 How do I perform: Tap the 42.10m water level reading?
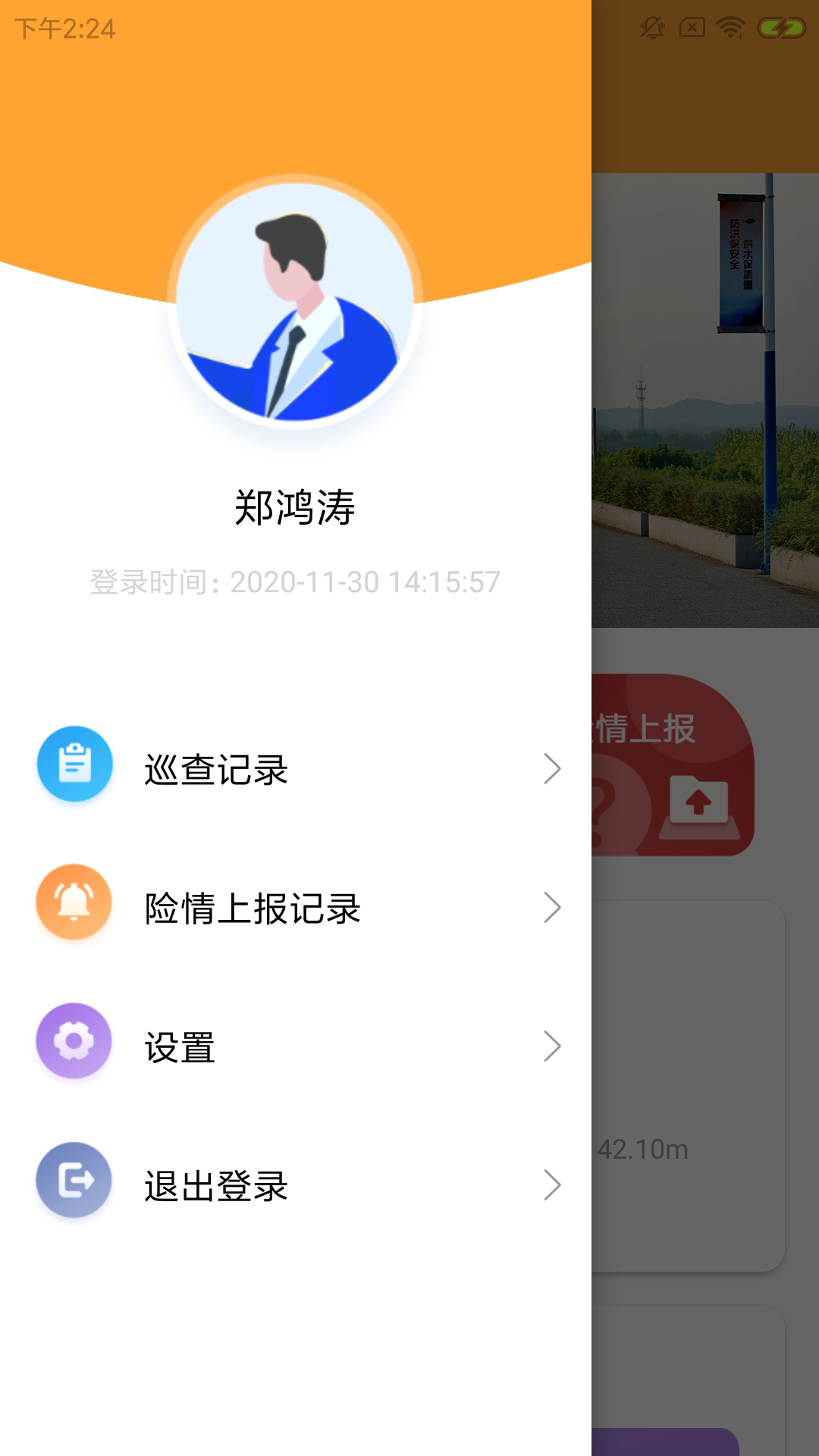(642, 1150)
